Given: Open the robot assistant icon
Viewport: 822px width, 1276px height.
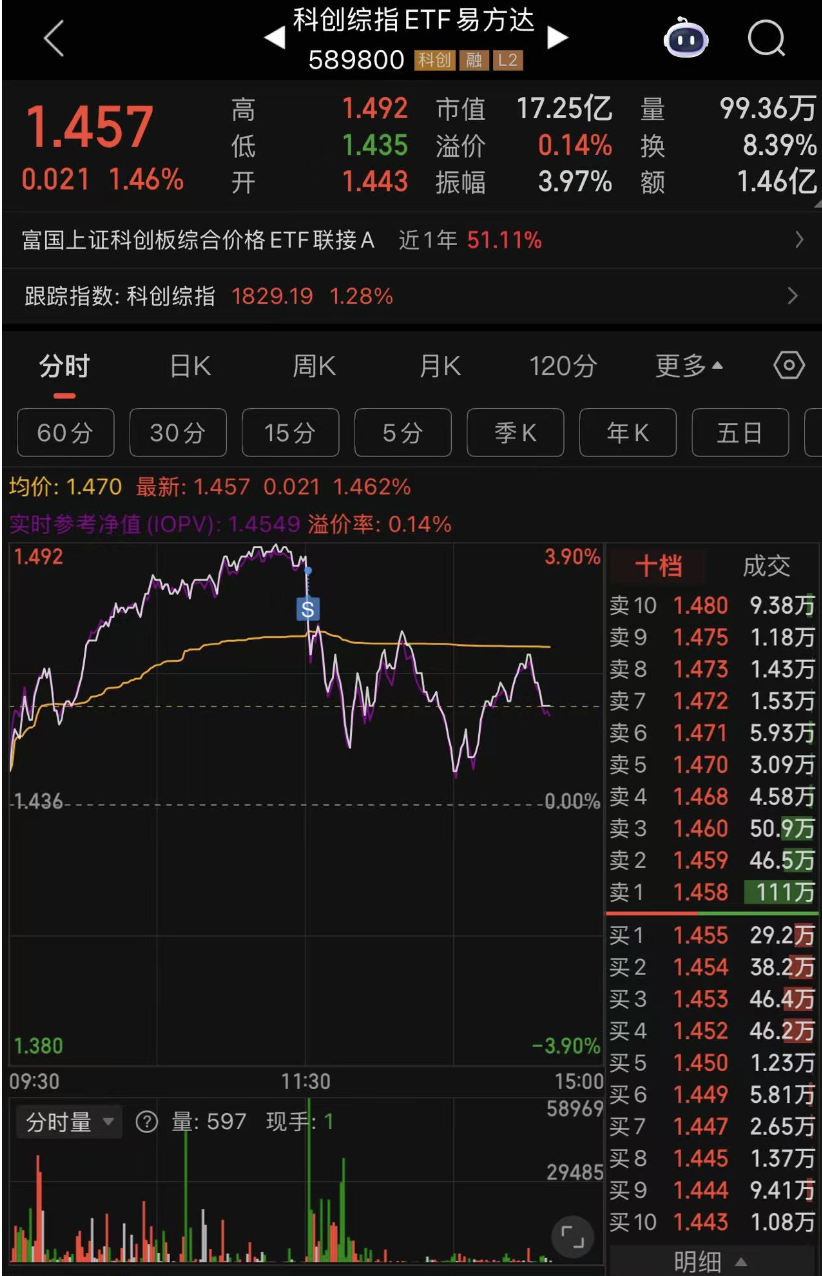Looking at the screenshot, I should click(686, 39).
